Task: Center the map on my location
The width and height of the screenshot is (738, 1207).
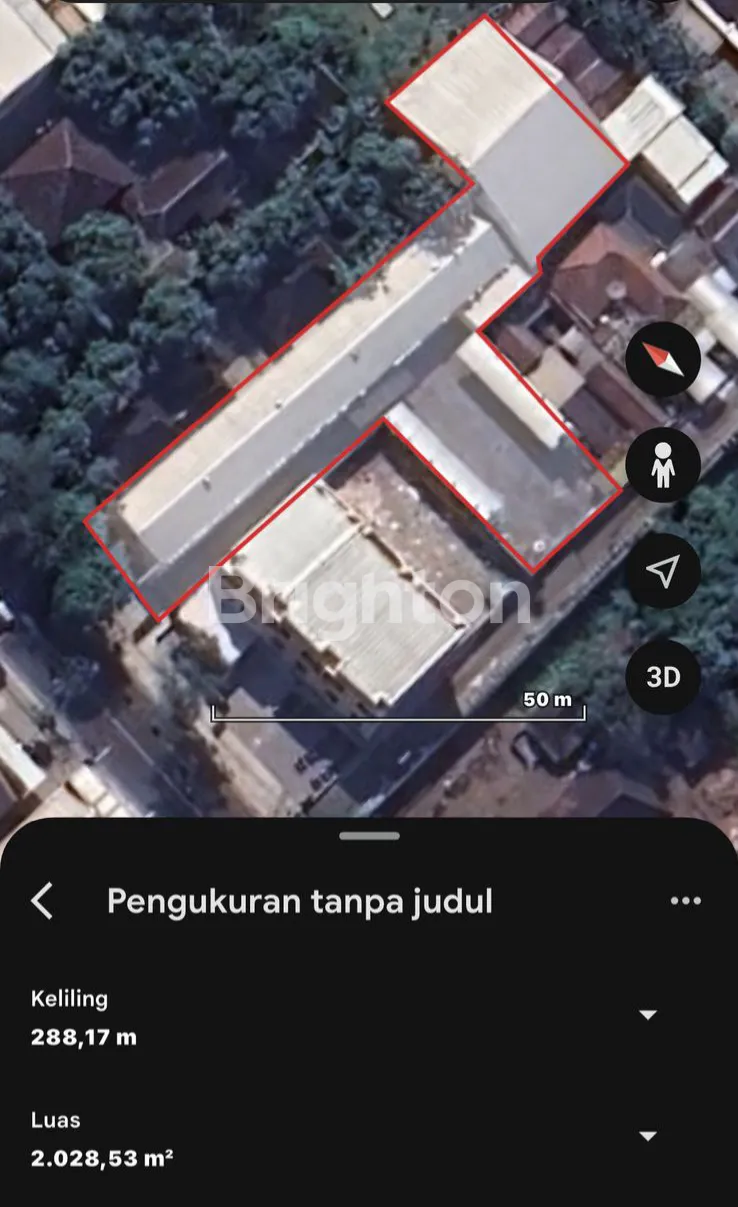Action: [663, 571]
